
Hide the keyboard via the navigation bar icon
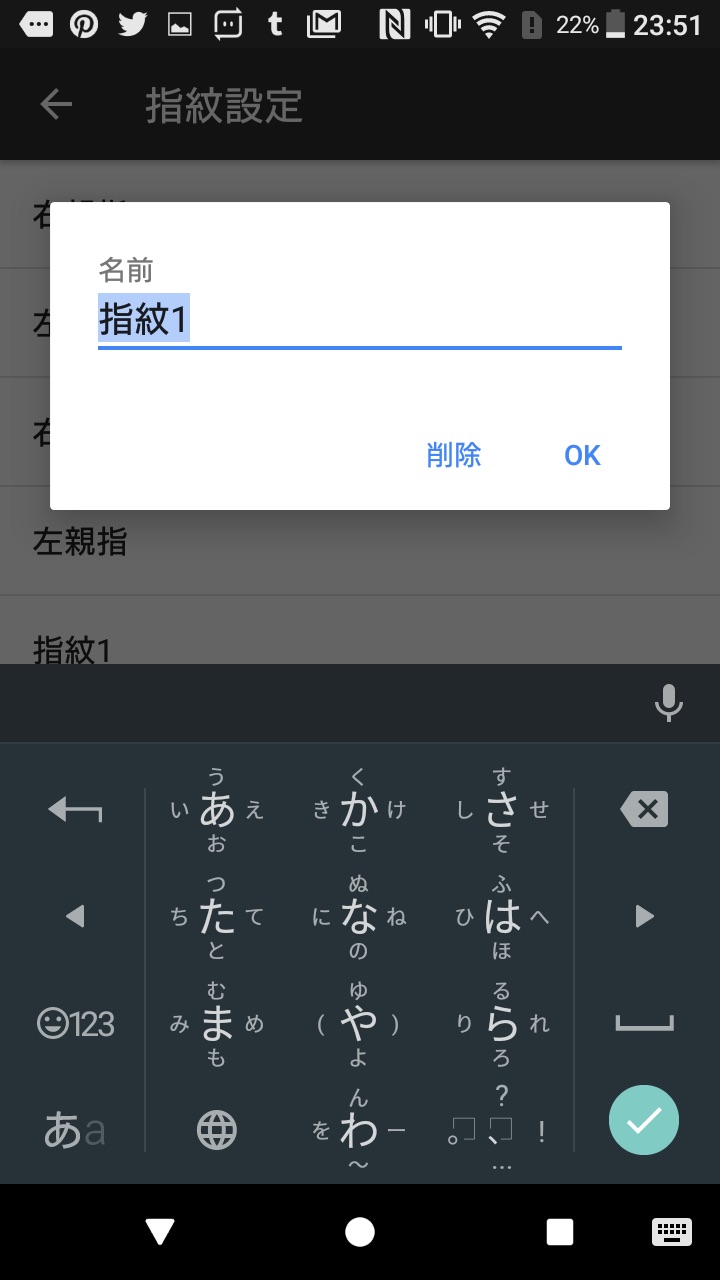click(671, 1232)
